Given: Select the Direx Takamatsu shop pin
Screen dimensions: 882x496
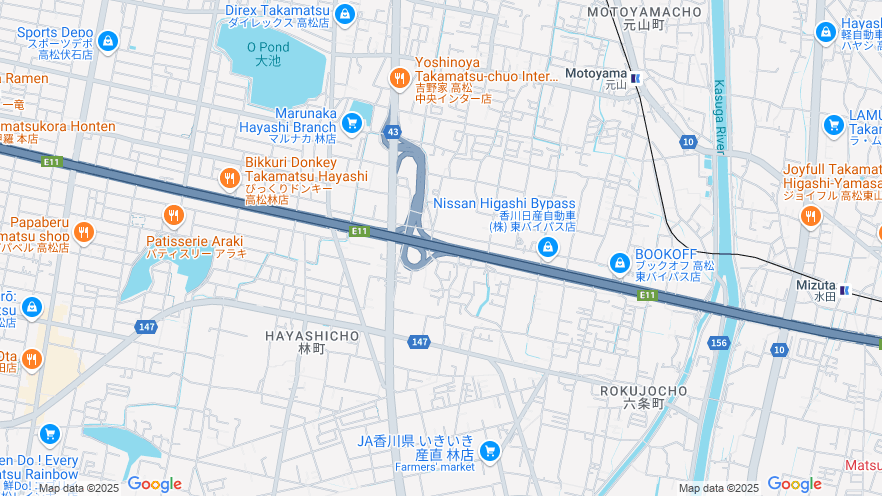Looking at the screenshot, I should pyautogui.click(x=345, y=14).
